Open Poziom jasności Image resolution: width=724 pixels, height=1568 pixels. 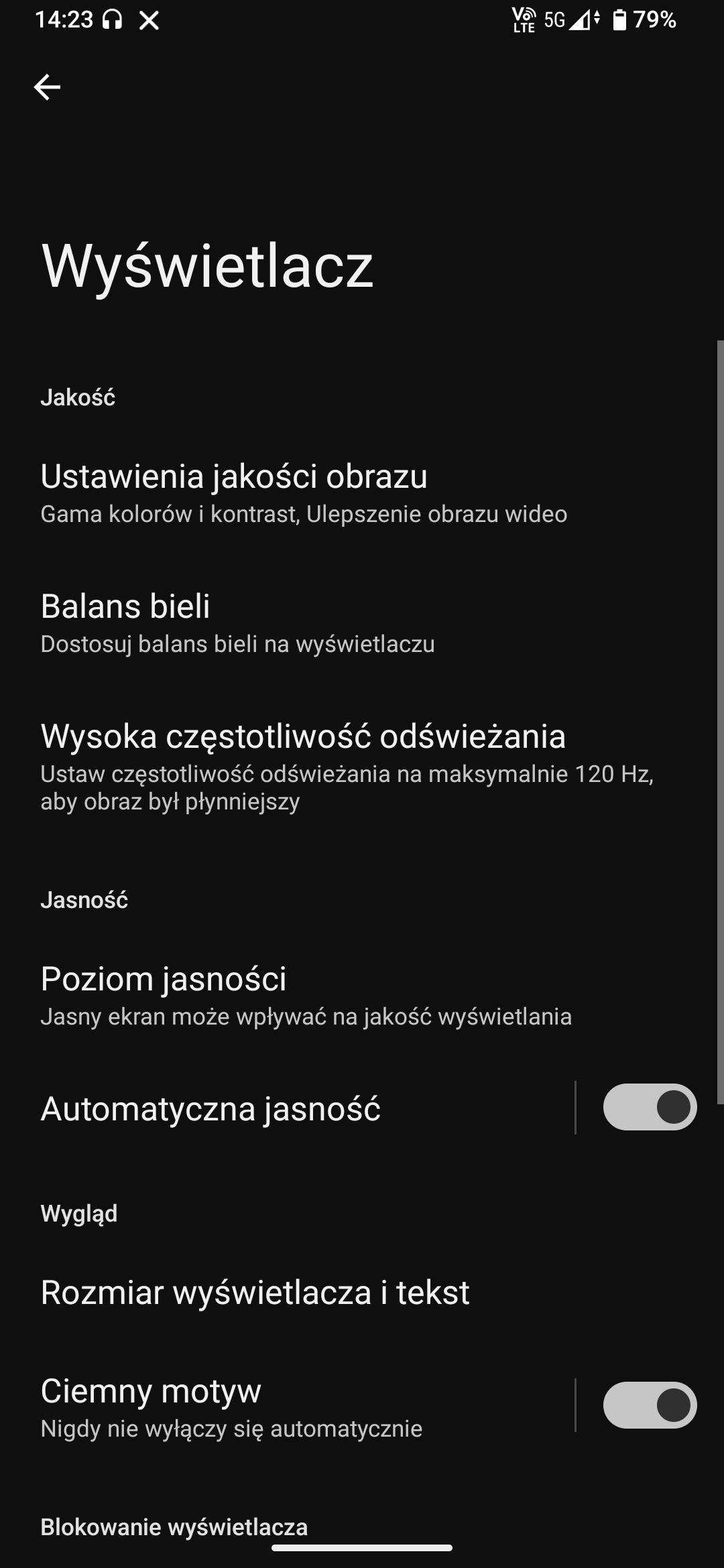tap(362, 995)
